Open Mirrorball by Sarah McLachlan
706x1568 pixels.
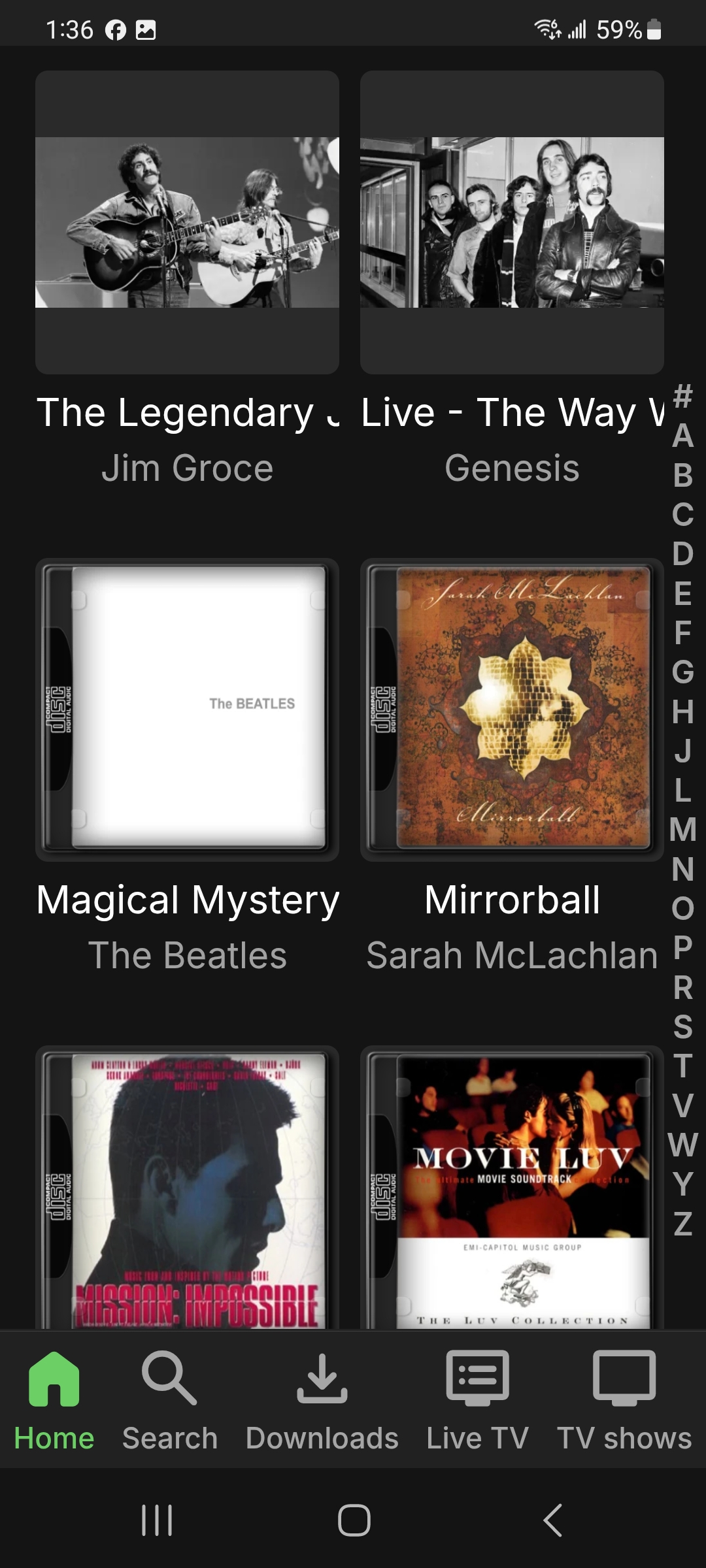(x=512, y=709)
